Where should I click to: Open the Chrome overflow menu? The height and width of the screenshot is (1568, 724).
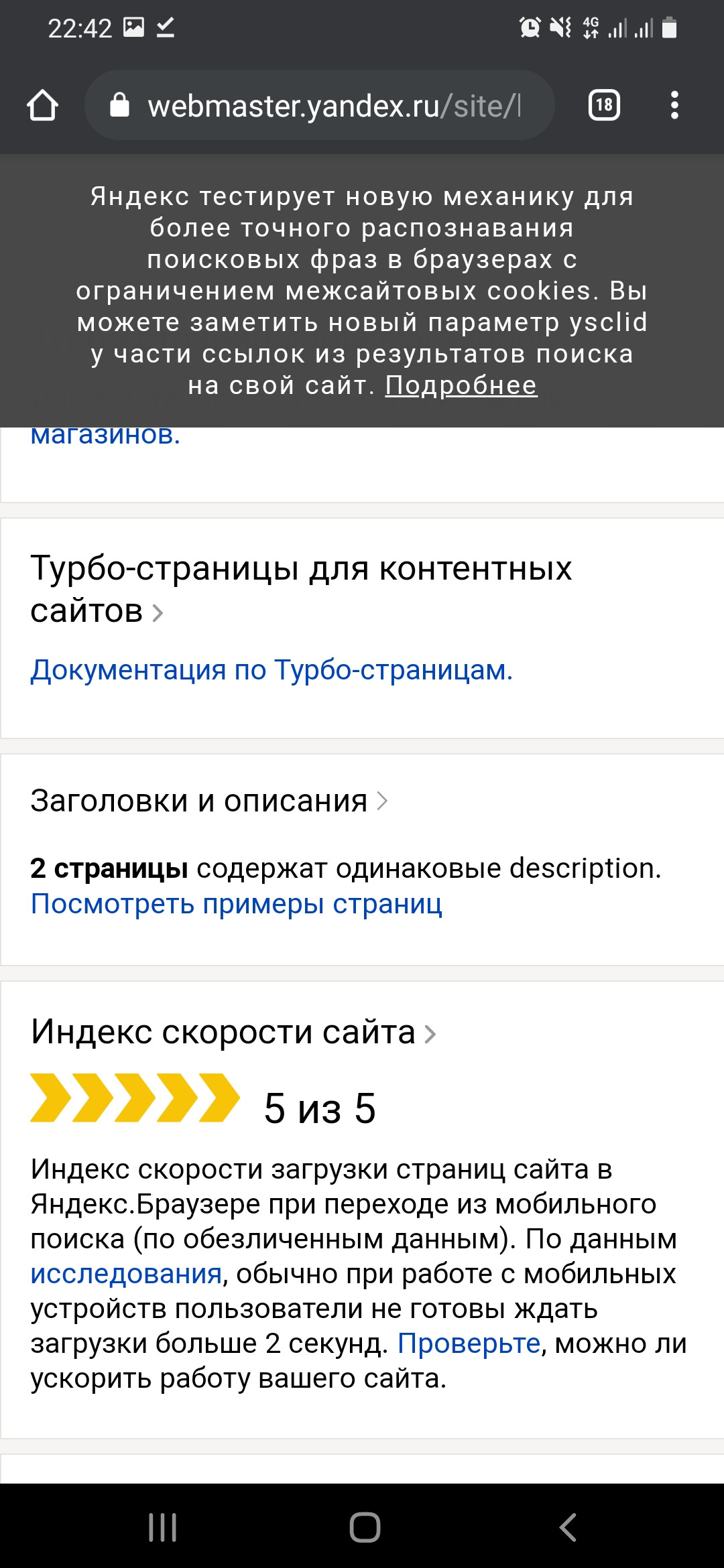674,105
